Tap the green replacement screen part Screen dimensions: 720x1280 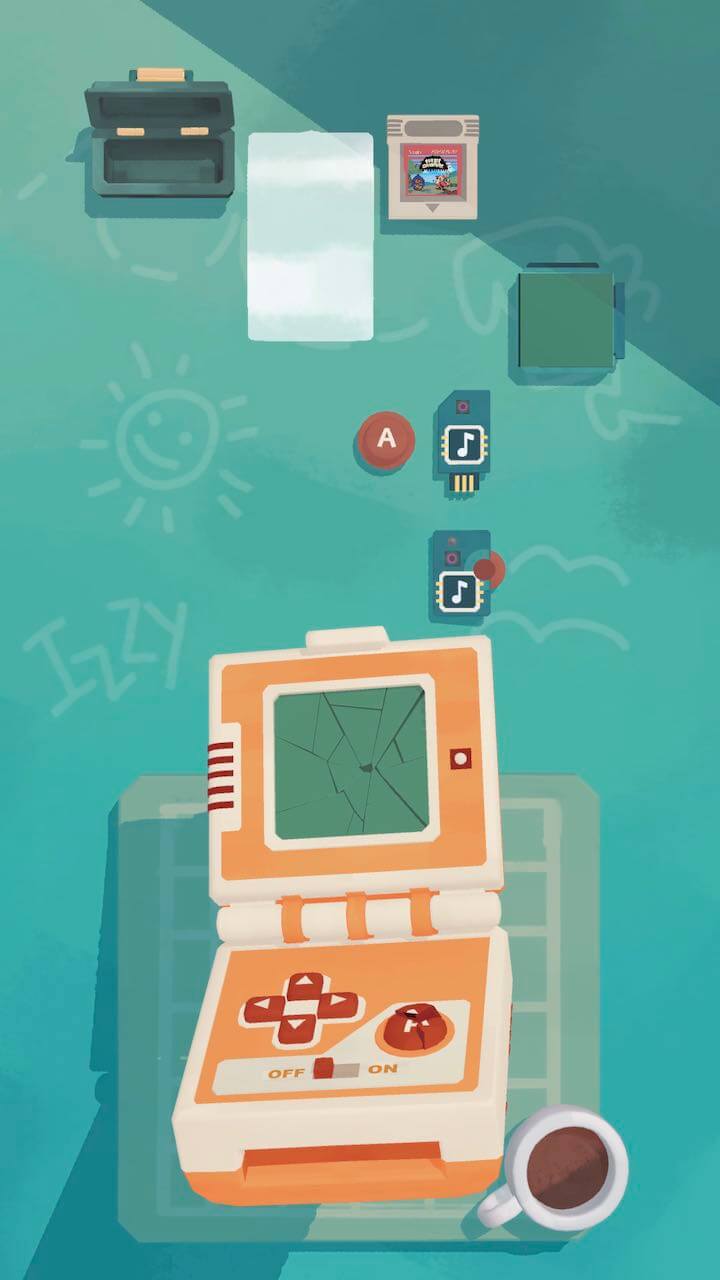566,321
